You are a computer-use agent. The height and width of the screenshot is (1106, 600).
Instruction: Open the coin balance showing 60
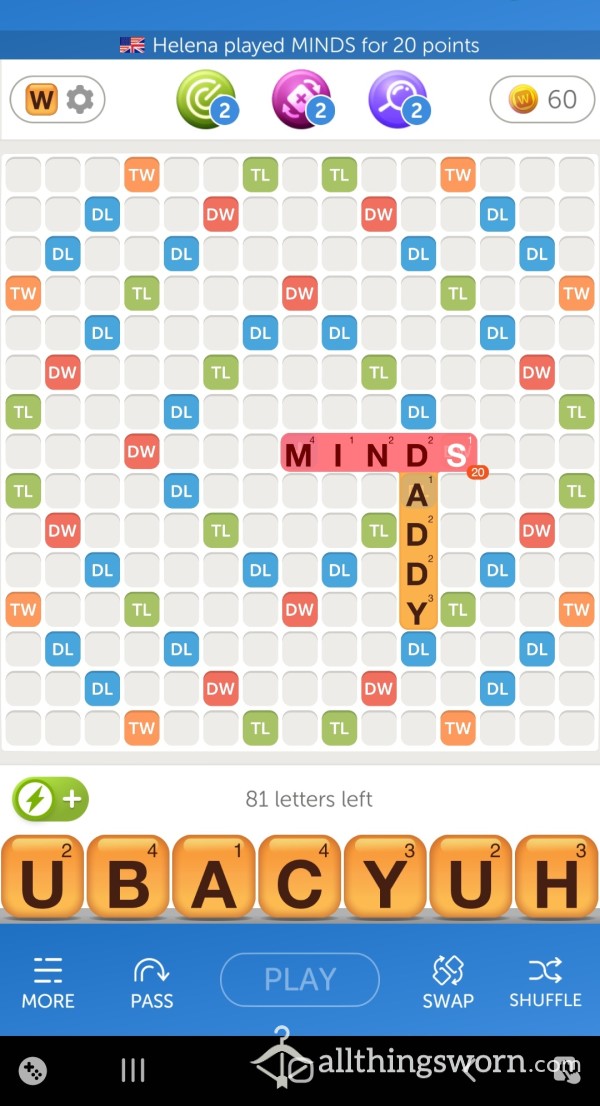(x=542, y=99)
